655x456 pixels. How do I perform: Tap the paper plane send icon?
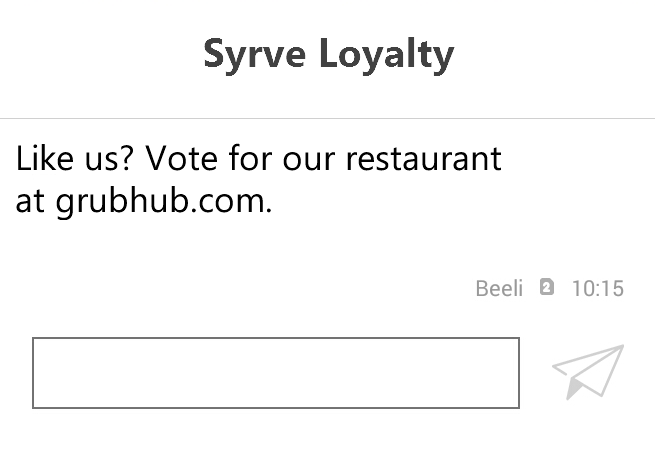pyautogui.click(x=587, y=371)
